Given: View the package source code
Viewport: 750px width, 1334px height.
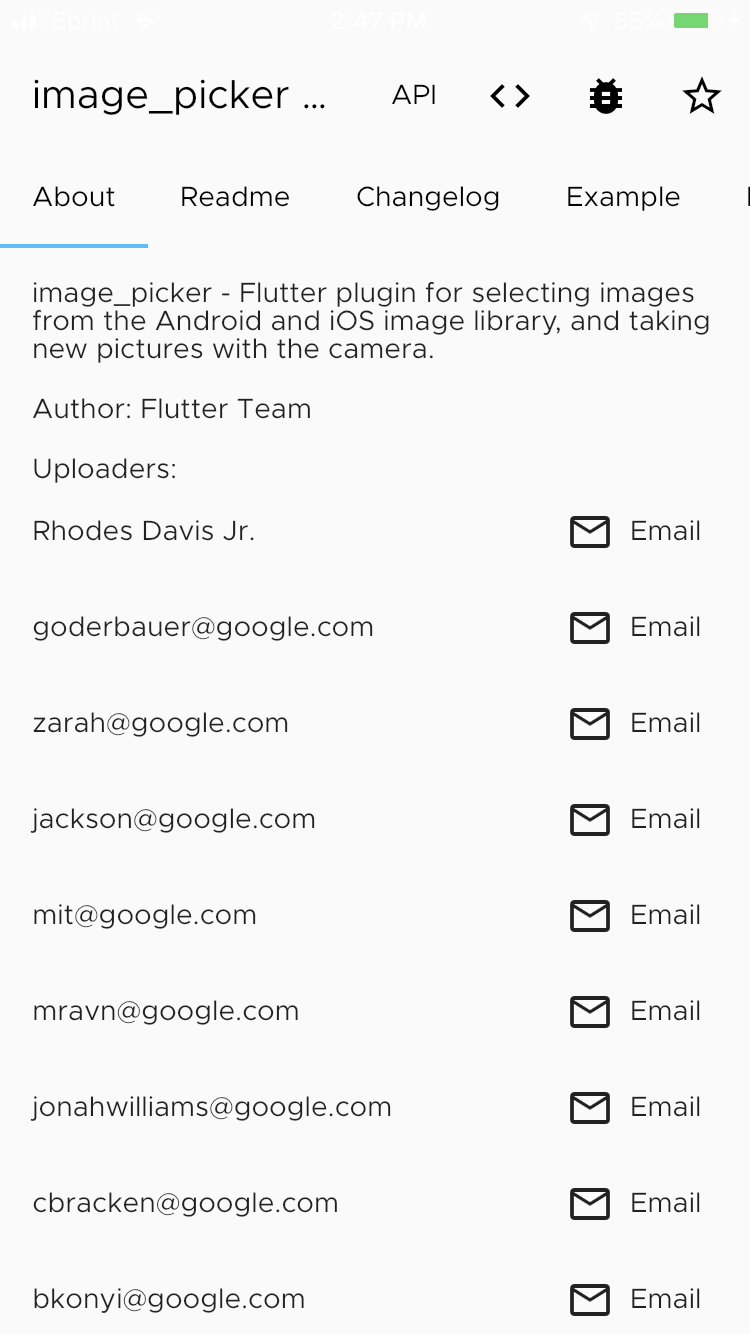Looking at the screenshot, I should click(510, 96).
